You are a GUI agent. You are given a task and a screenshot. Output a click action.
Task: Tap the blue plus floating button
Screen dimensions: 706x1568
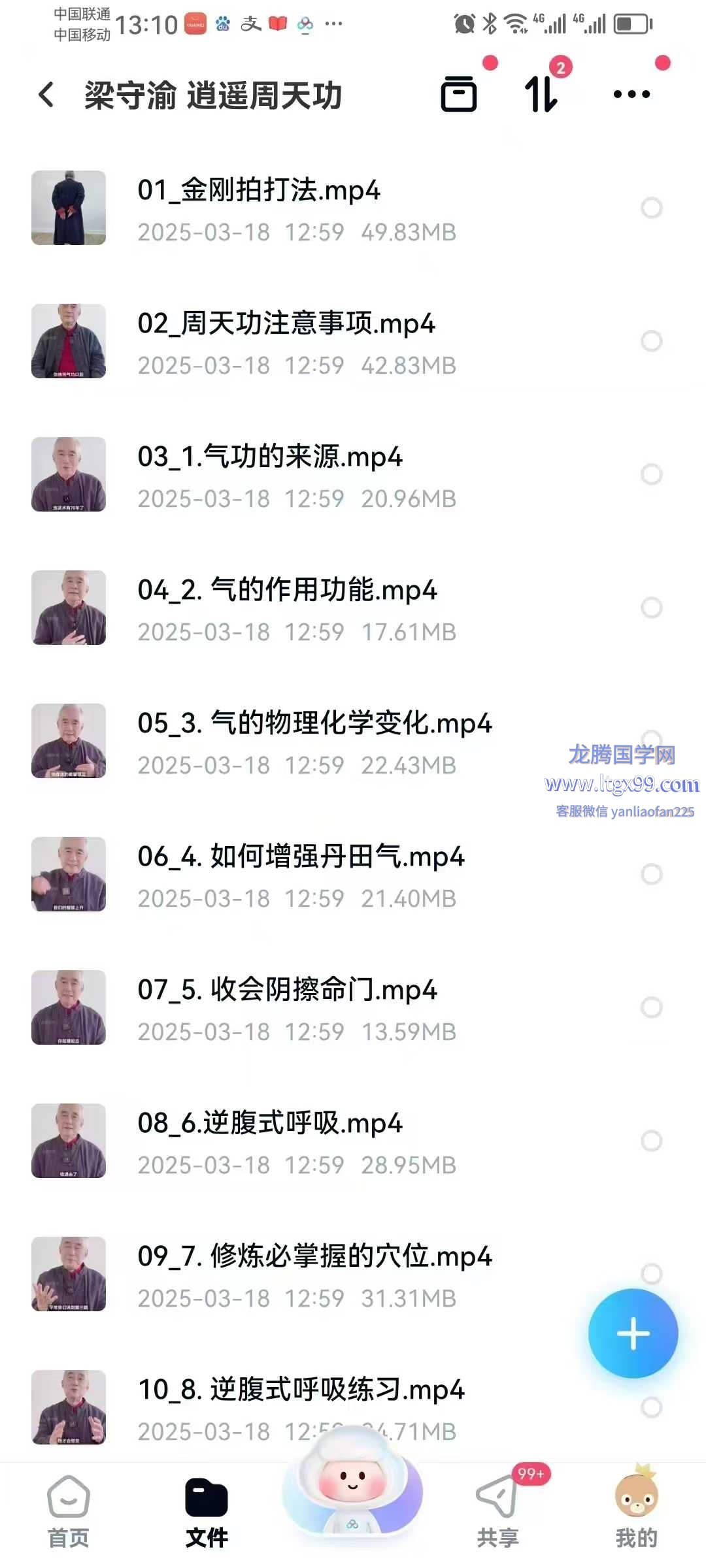pyautogui.click(x=633, y=1333)
